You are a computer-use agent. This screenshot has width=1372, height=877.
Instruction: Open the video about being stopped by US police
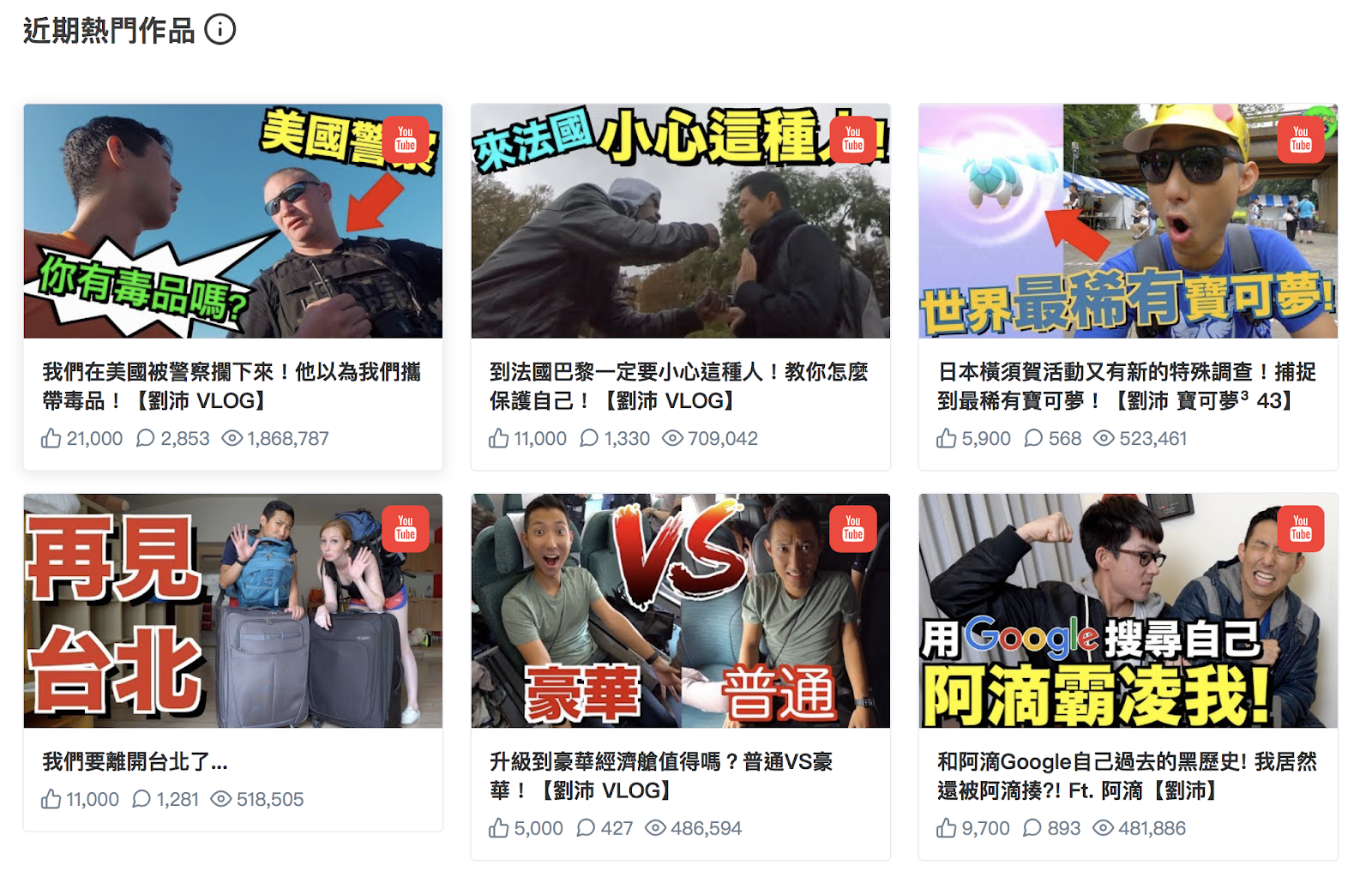(x=232, y=221)
